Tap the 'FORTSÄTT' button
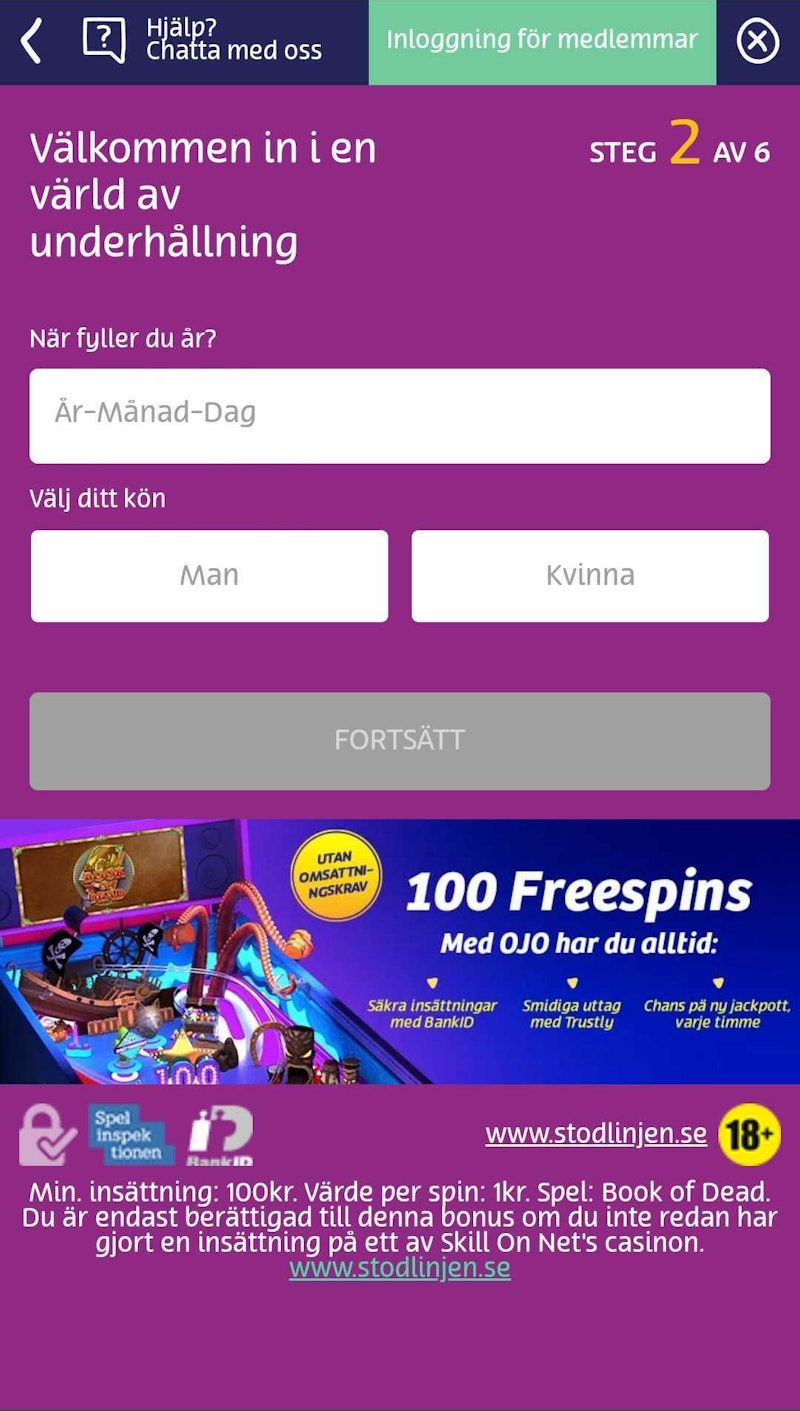 [400, 741]
